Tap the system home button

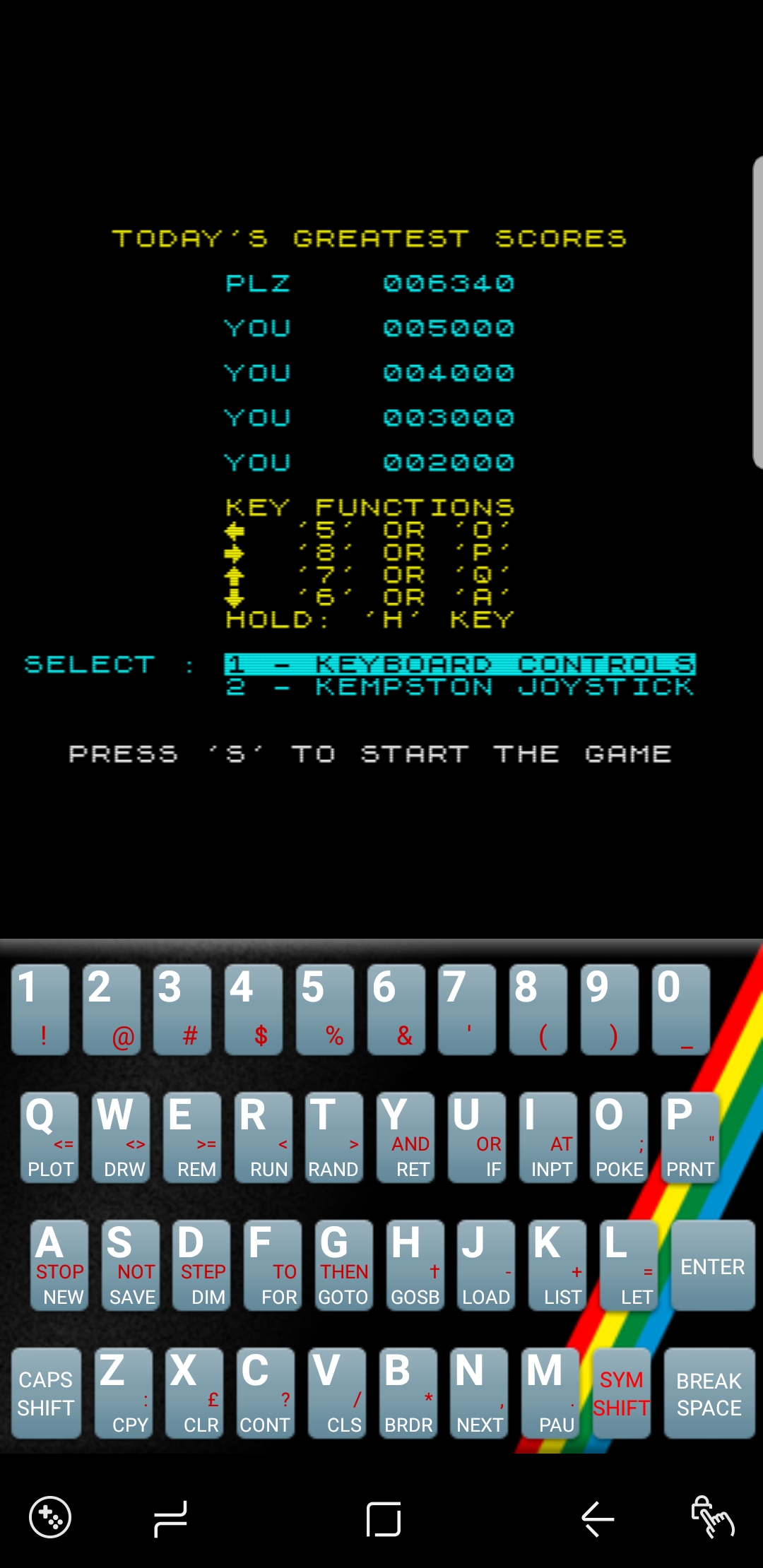tap(383, 1519)
